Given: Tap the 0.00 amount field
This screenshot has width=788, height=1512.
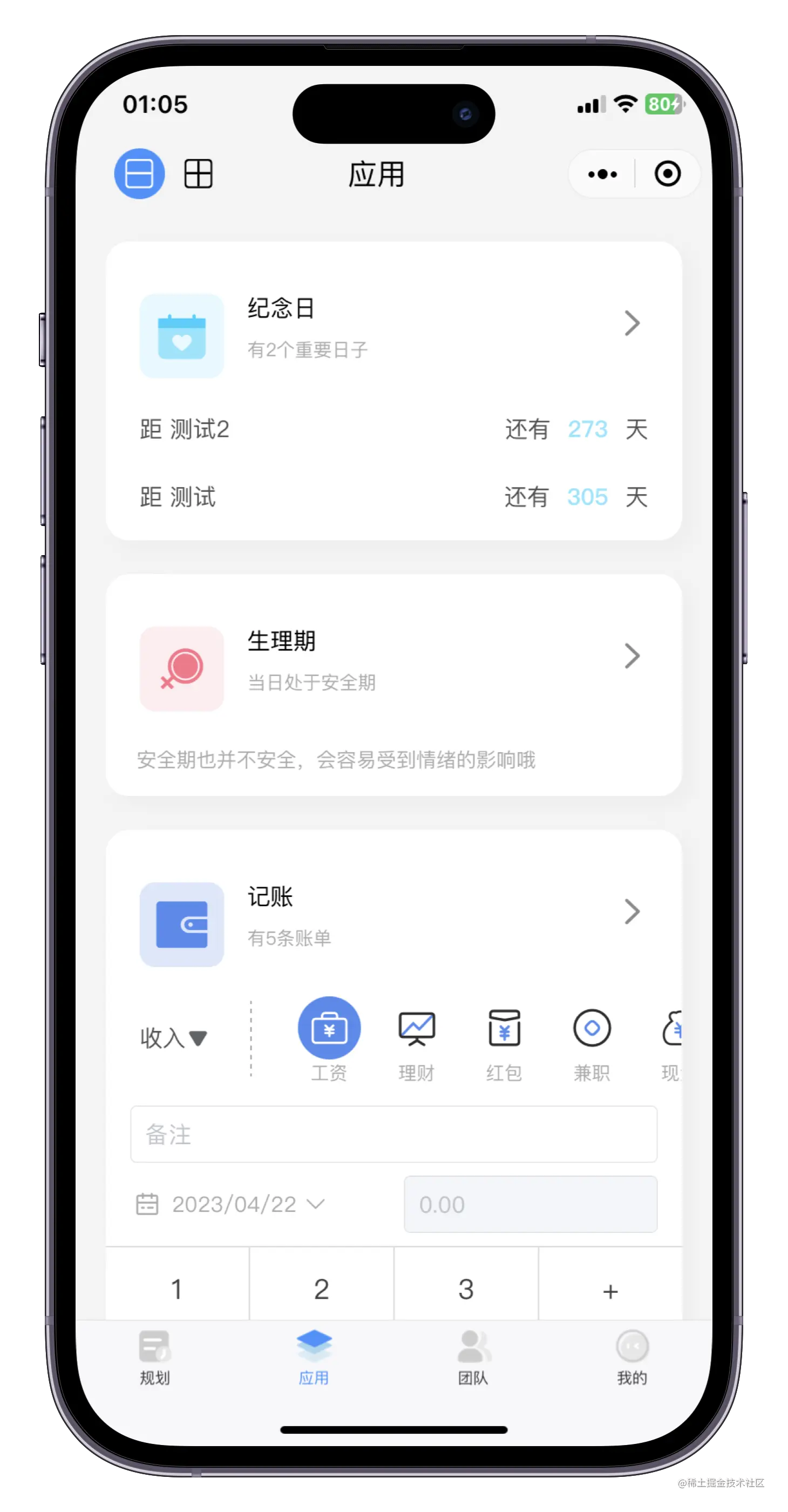Looking at the screenshot, I should (530, 1204).
